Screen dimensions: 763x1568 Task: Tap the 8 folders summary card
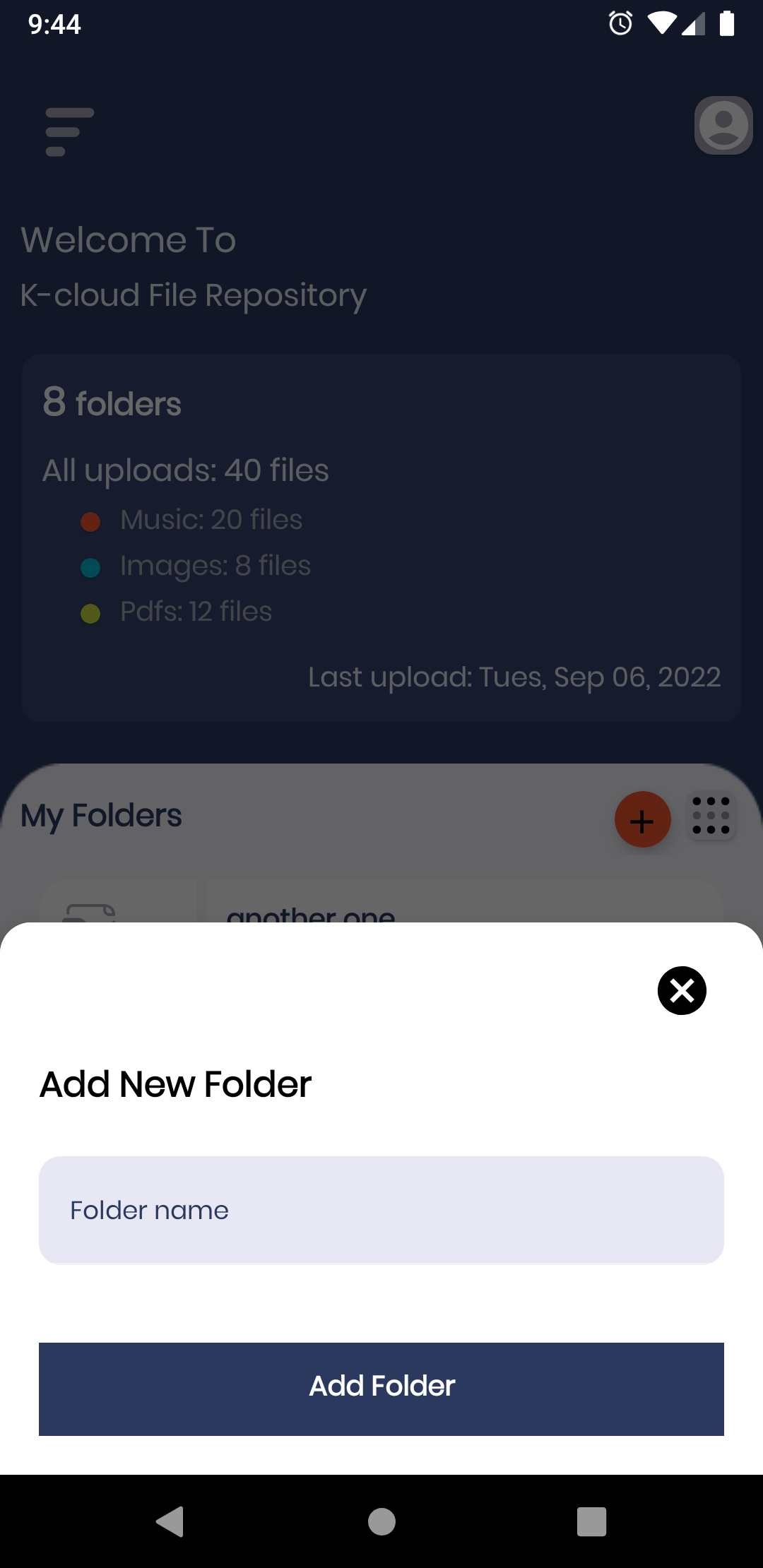pyautogui.click(x=381, y=538)
